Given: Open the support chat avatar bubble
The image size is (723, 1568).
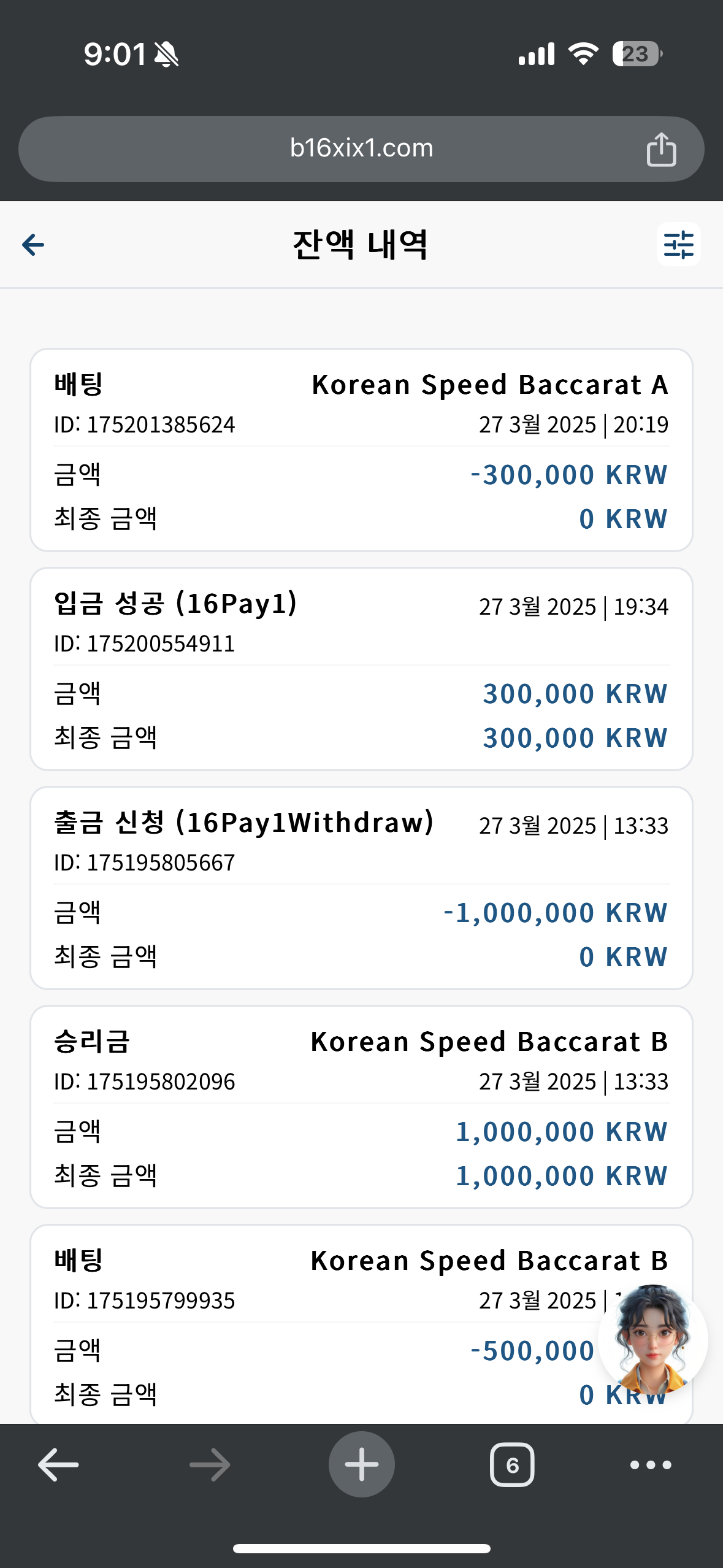Looking at the screenshot, I should coord(653,1340).
